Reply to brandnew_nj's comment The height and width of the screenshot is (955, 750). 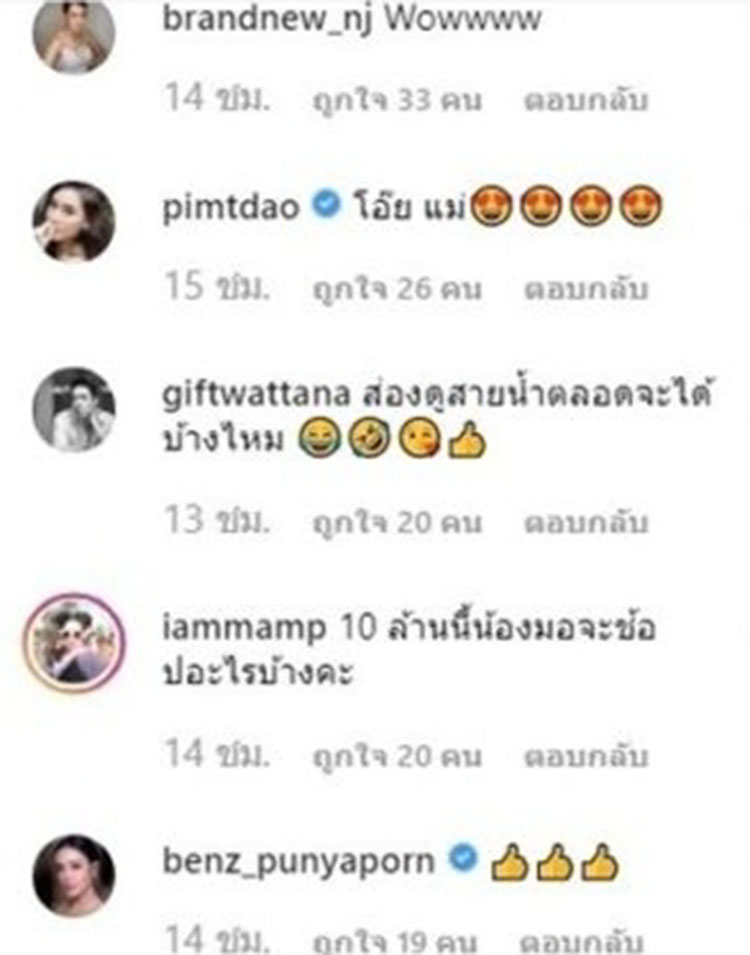coord(586,100)
